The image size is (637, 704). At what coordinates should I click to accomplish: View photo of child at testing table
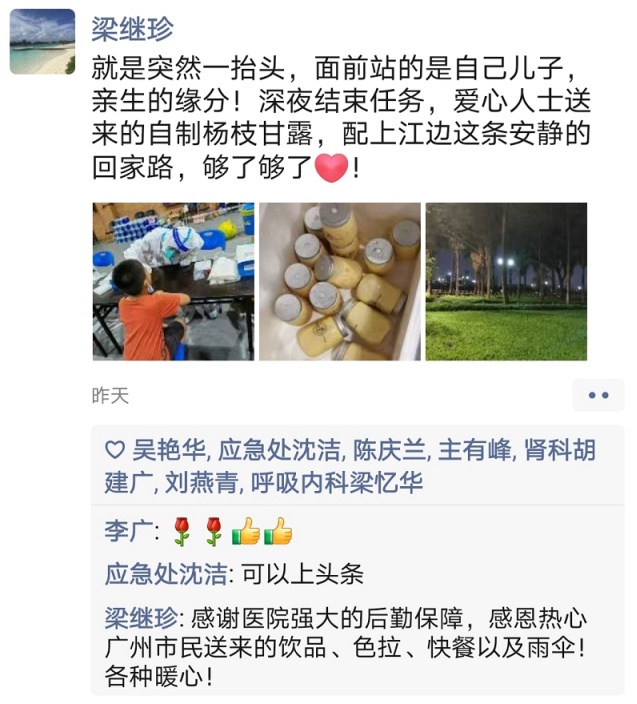click(173, 281)
